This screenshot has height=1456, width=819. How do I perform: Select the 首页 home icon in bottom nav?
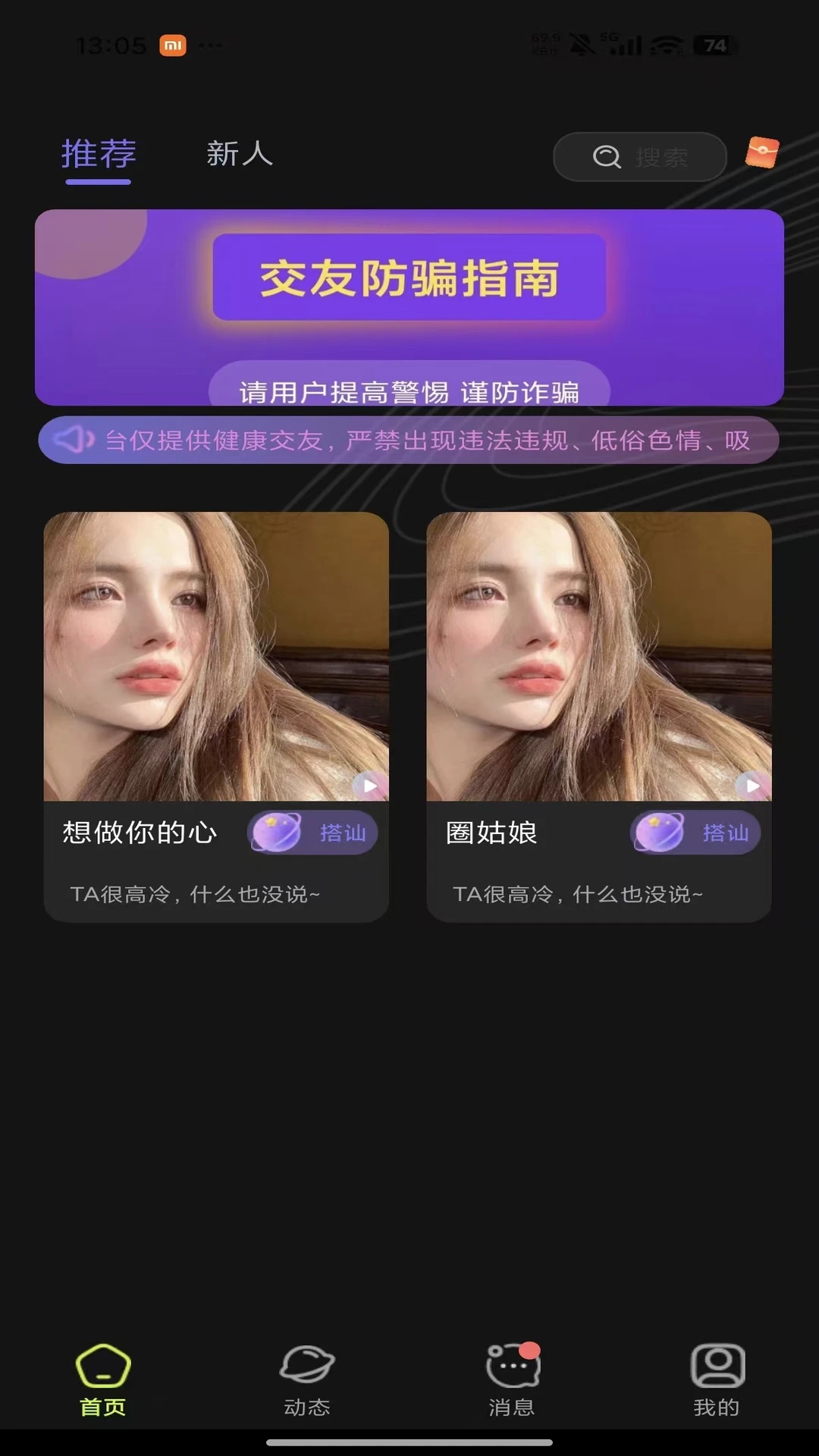pyautogui.click(x=103, y=1369)
